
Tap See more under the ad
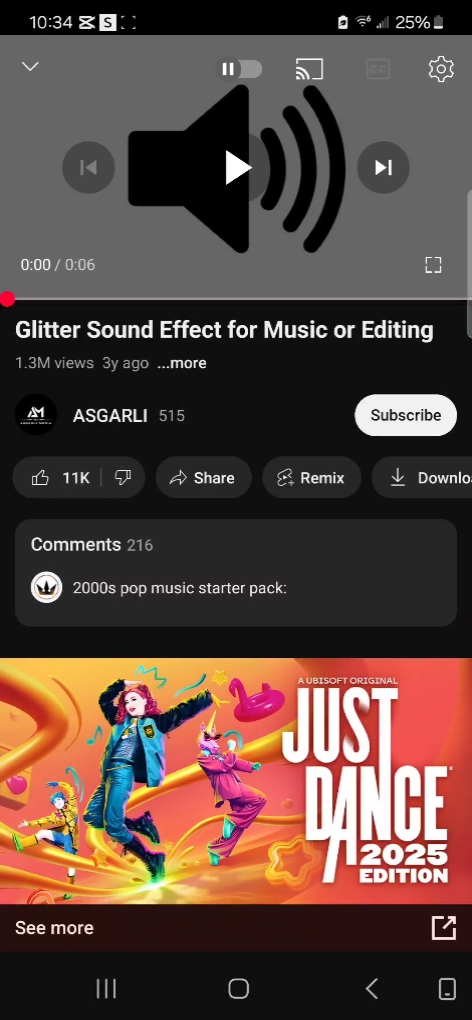(54, 928)
